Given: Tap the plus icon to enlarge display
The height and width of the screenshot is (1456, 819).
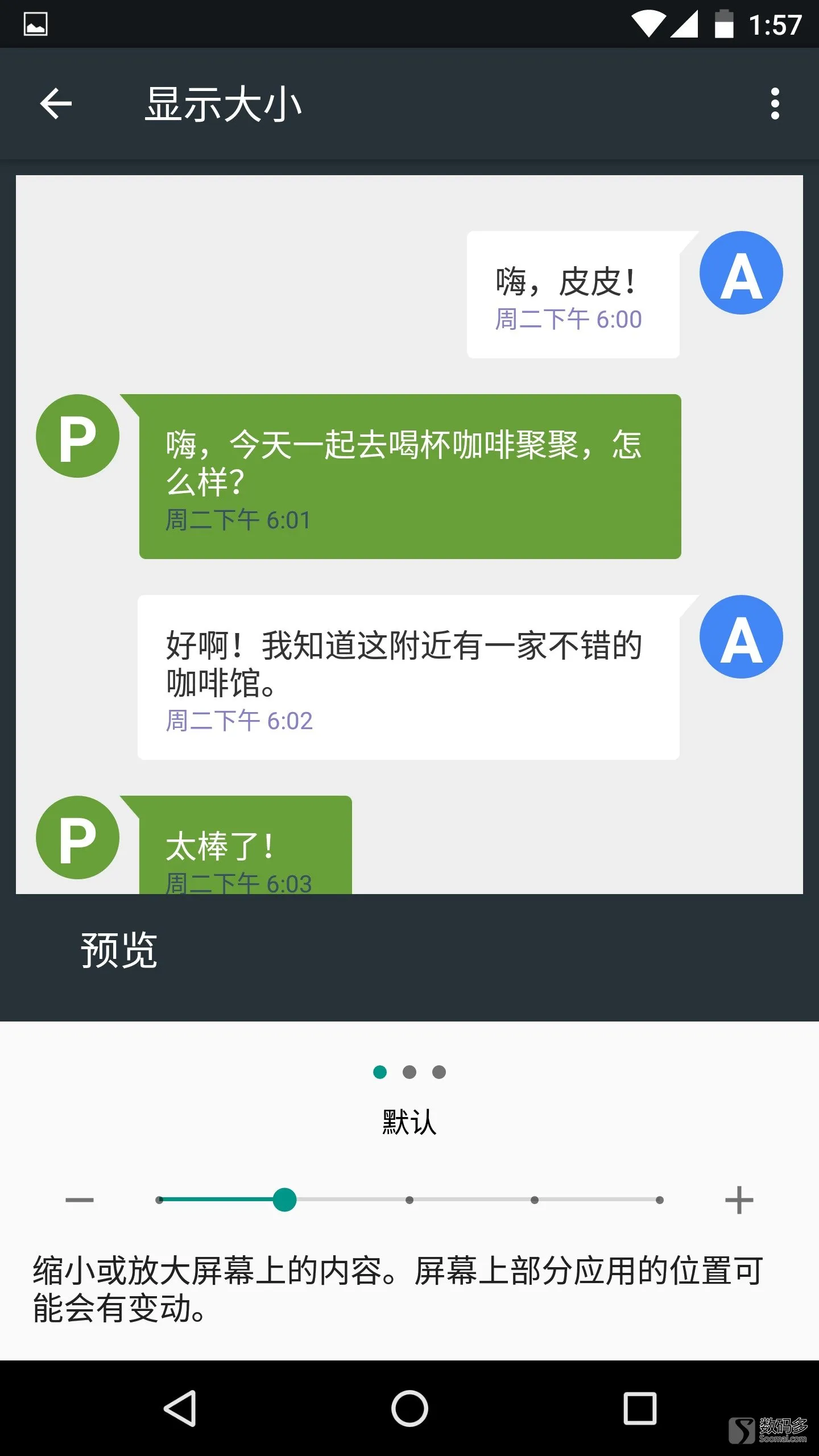Looking at the screenshot, I should 739,1200.
